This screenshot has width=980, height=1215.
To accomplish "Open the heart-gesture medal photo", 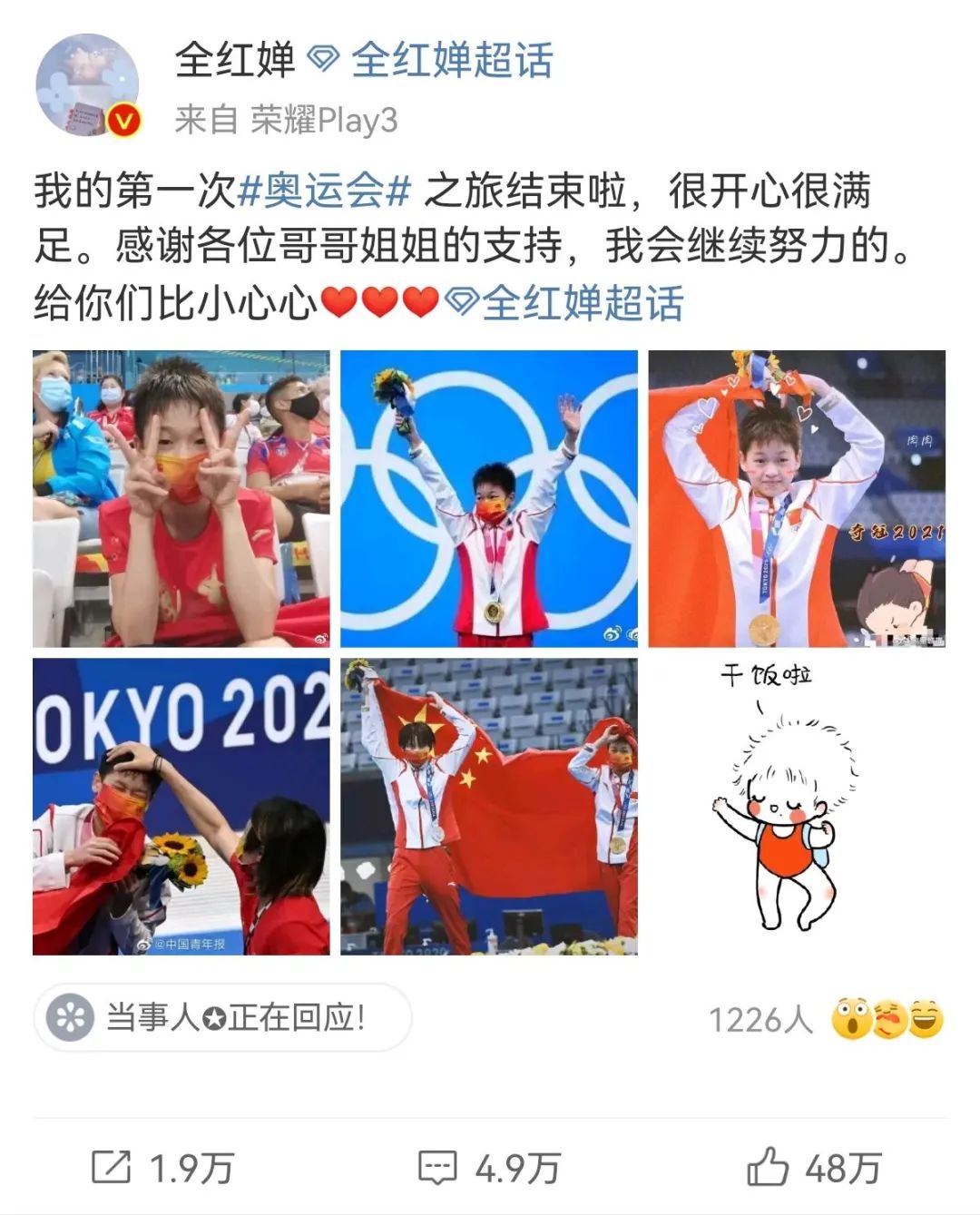I will tap(796, 498).
